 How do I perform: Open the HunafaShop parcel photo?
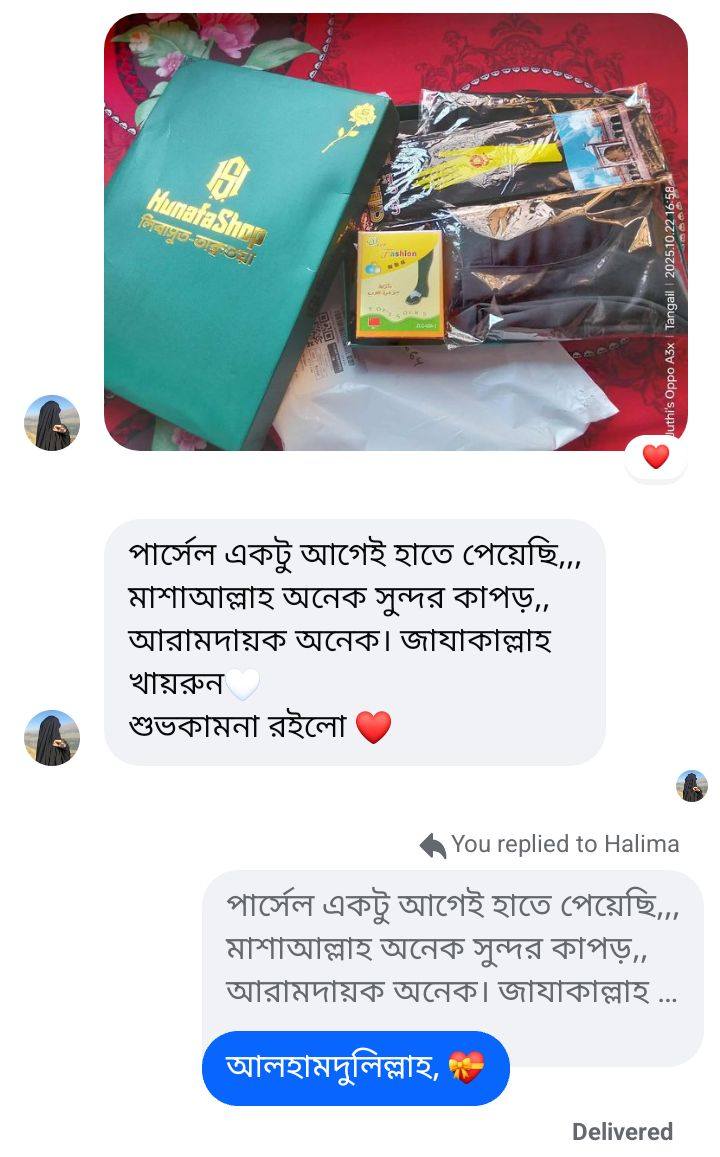(x=395, y=231)
